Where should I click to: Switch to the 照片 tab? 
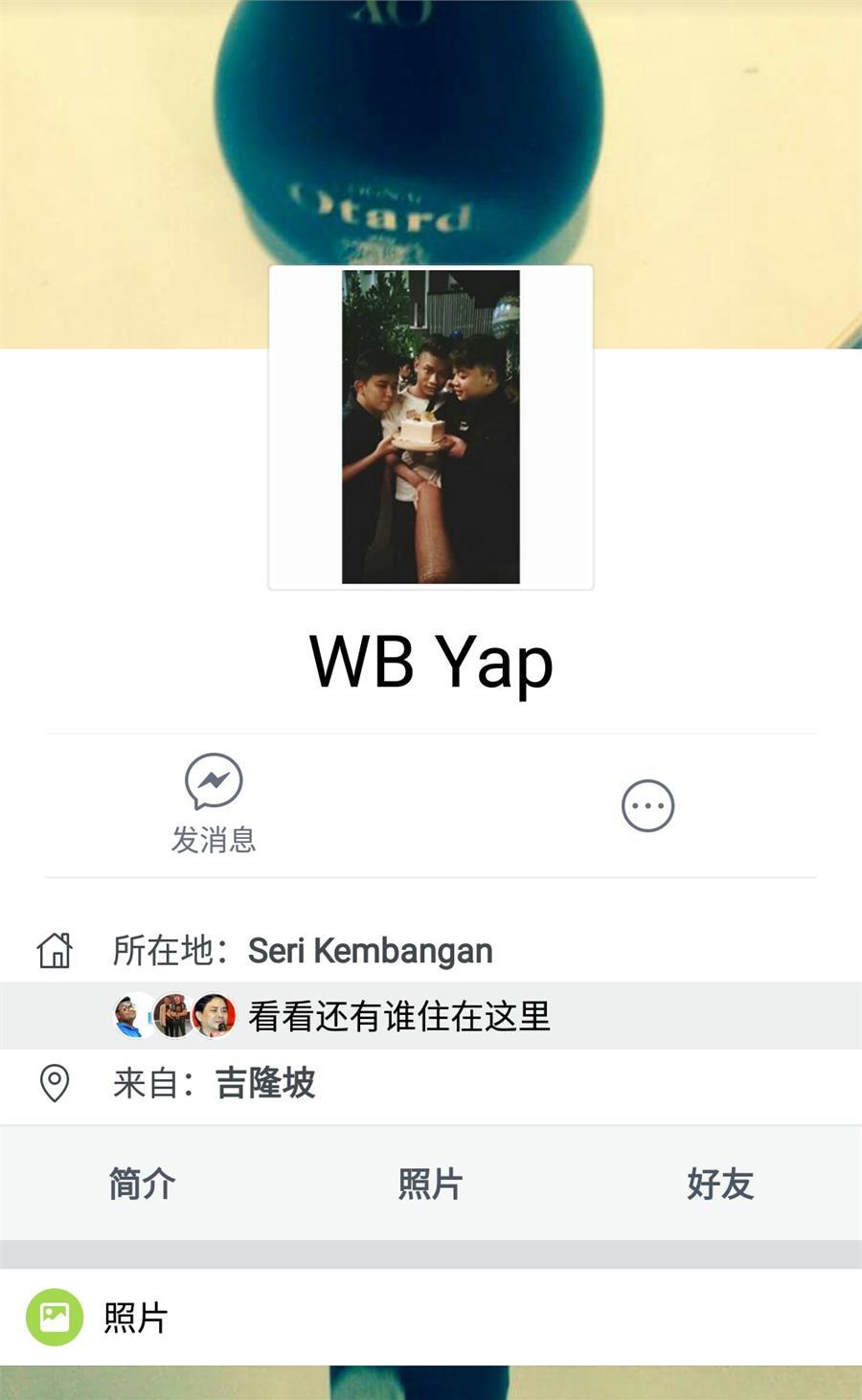(x=430, y=1184)
